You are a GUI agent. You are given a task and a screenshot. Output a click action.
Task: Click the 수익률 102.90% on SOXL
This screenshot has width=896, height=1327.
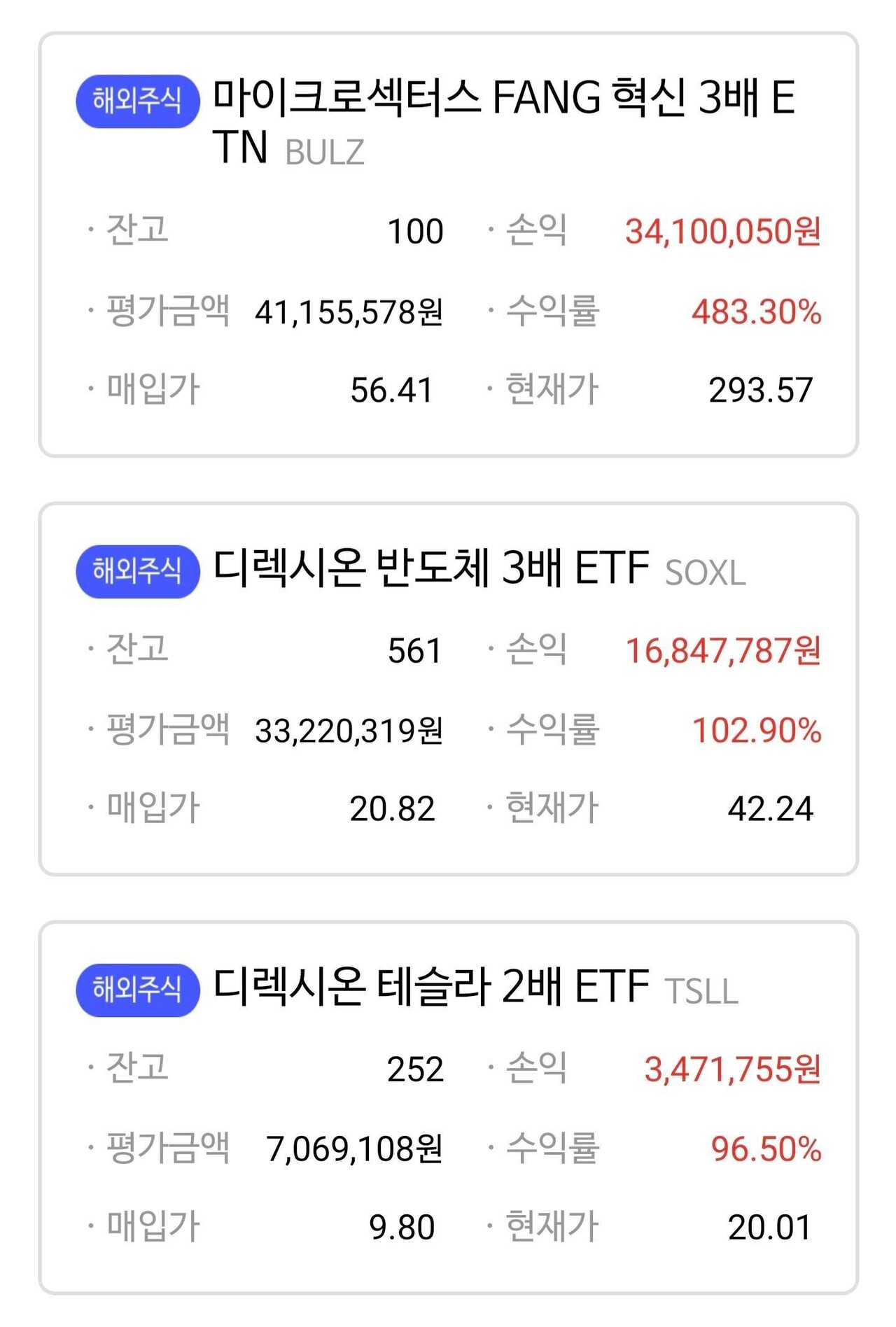coord(756,729)
